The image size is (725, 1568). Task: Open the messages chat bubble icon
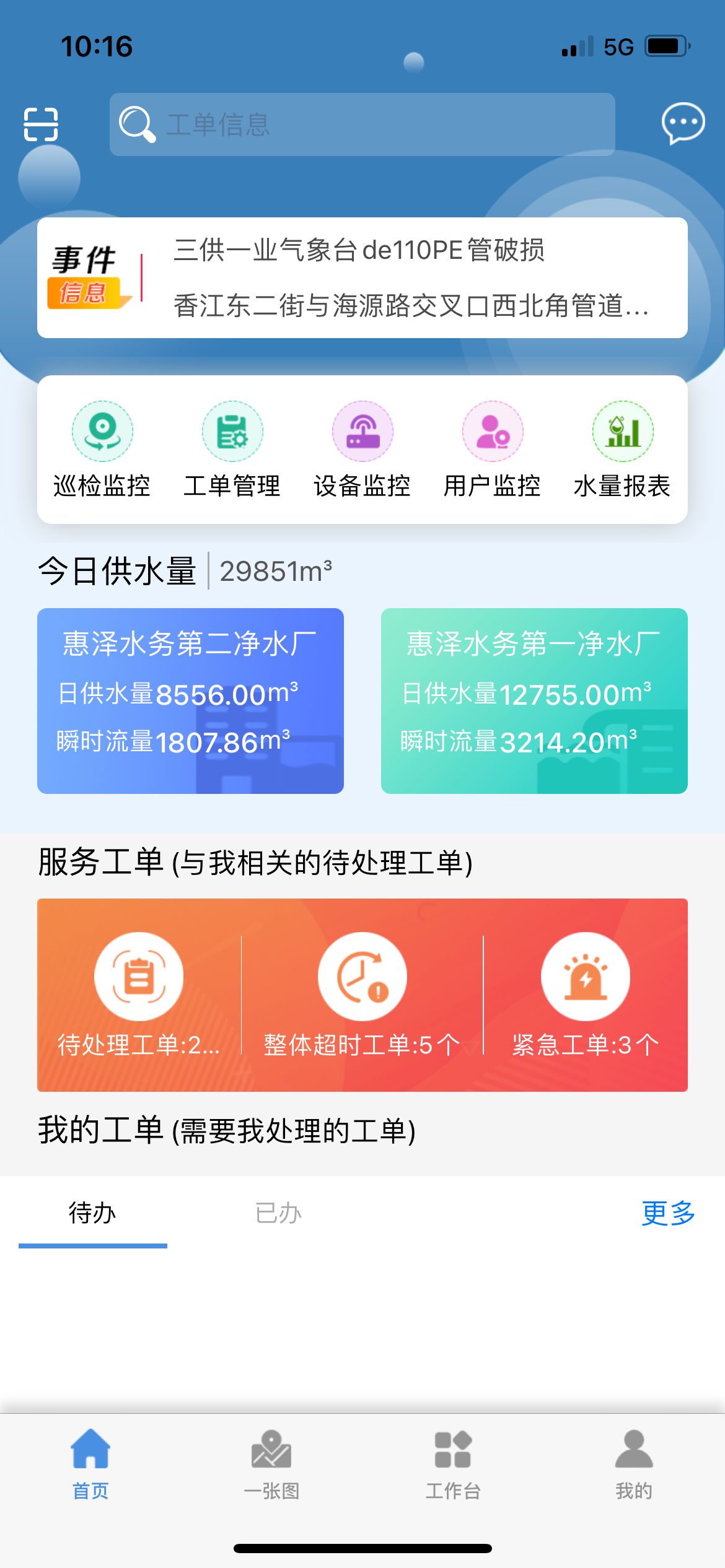pyautogui.click(x=683, y=123)
